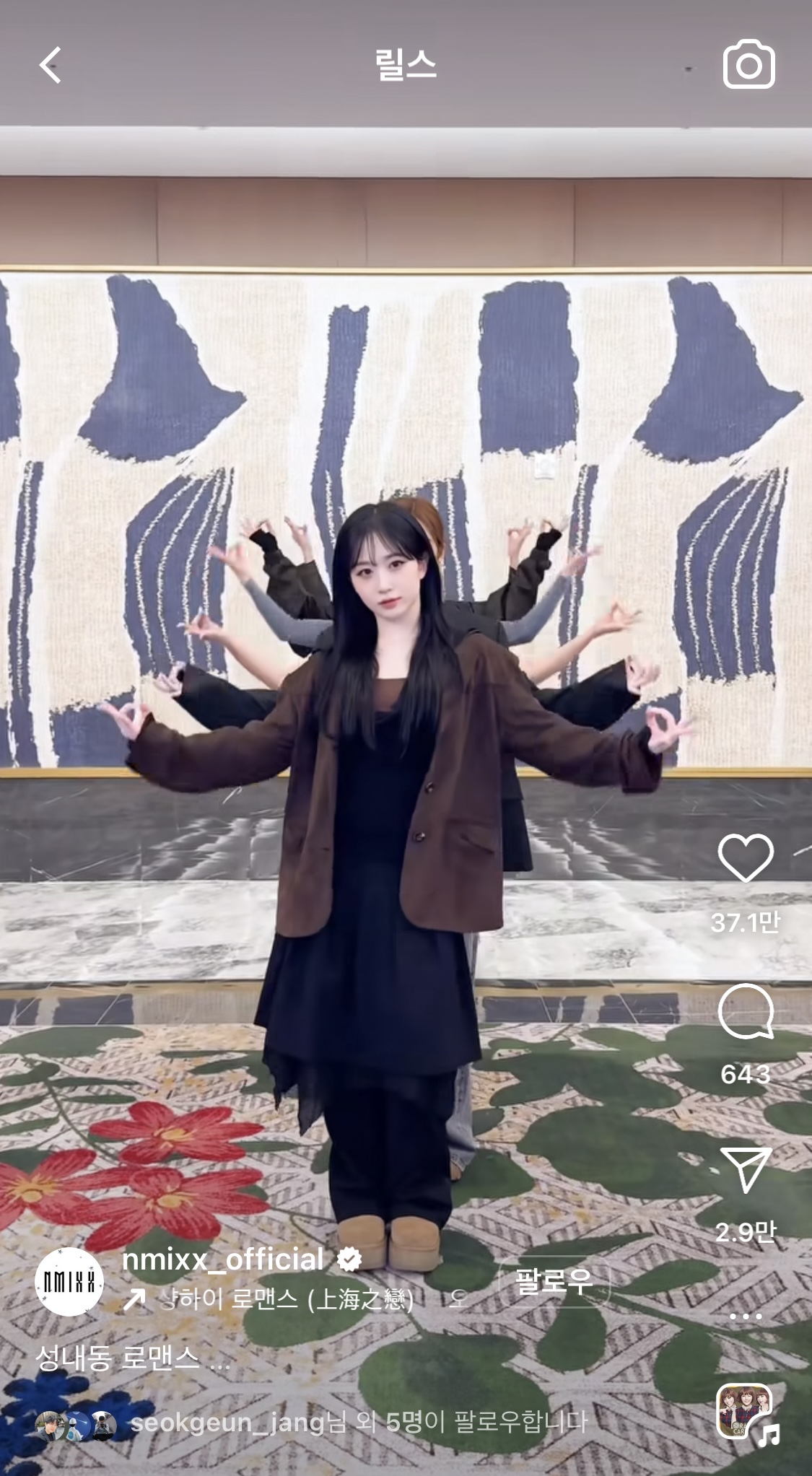Open the camera to create a reel
Image resolution: width=812 pixels, height=1476 pixels.
tap(748, 66)
